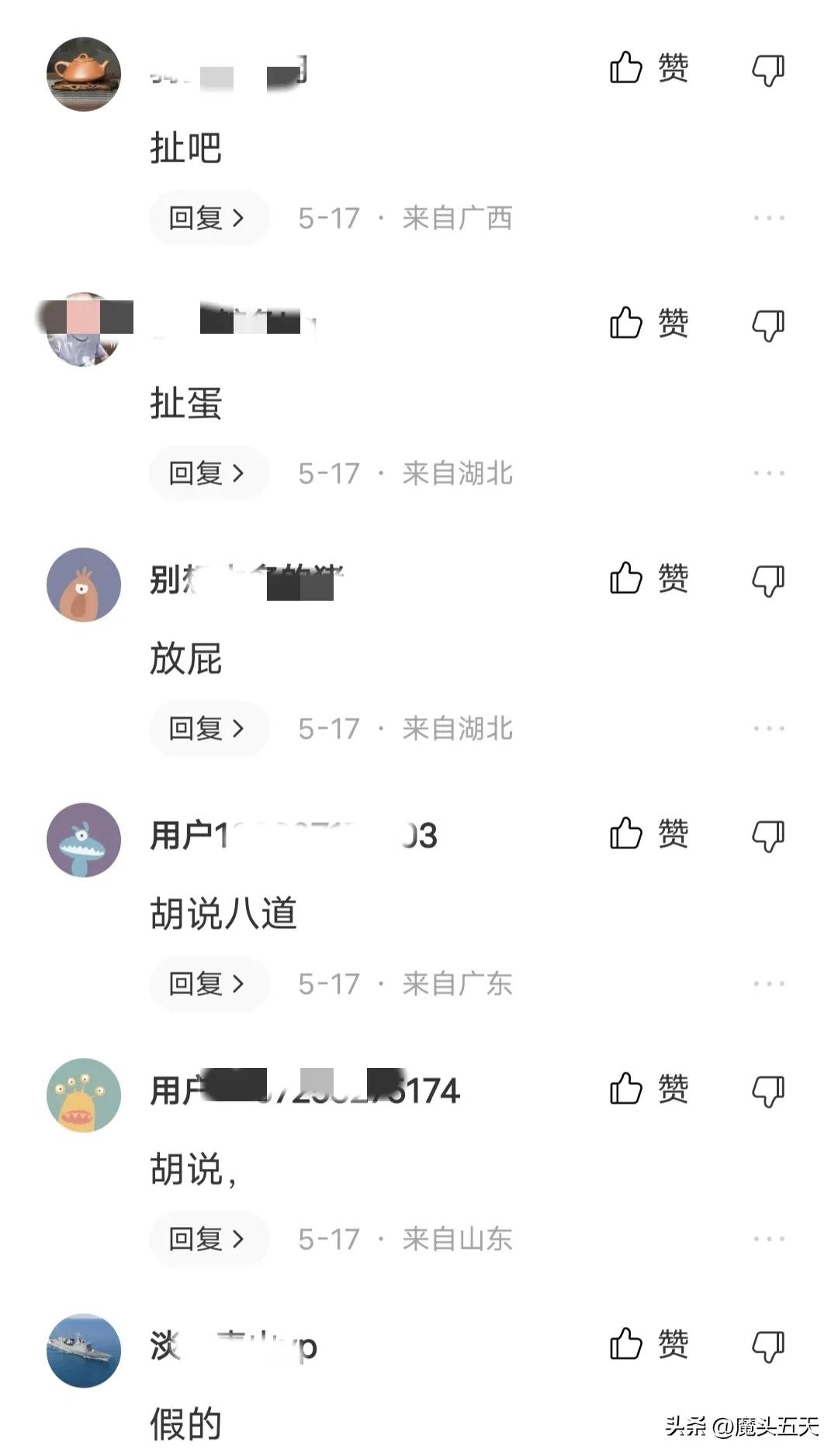This screenshot has height=1456, width=838.
Task: Like the comment "胡说," from 山东
Action: coord(648,1089)
